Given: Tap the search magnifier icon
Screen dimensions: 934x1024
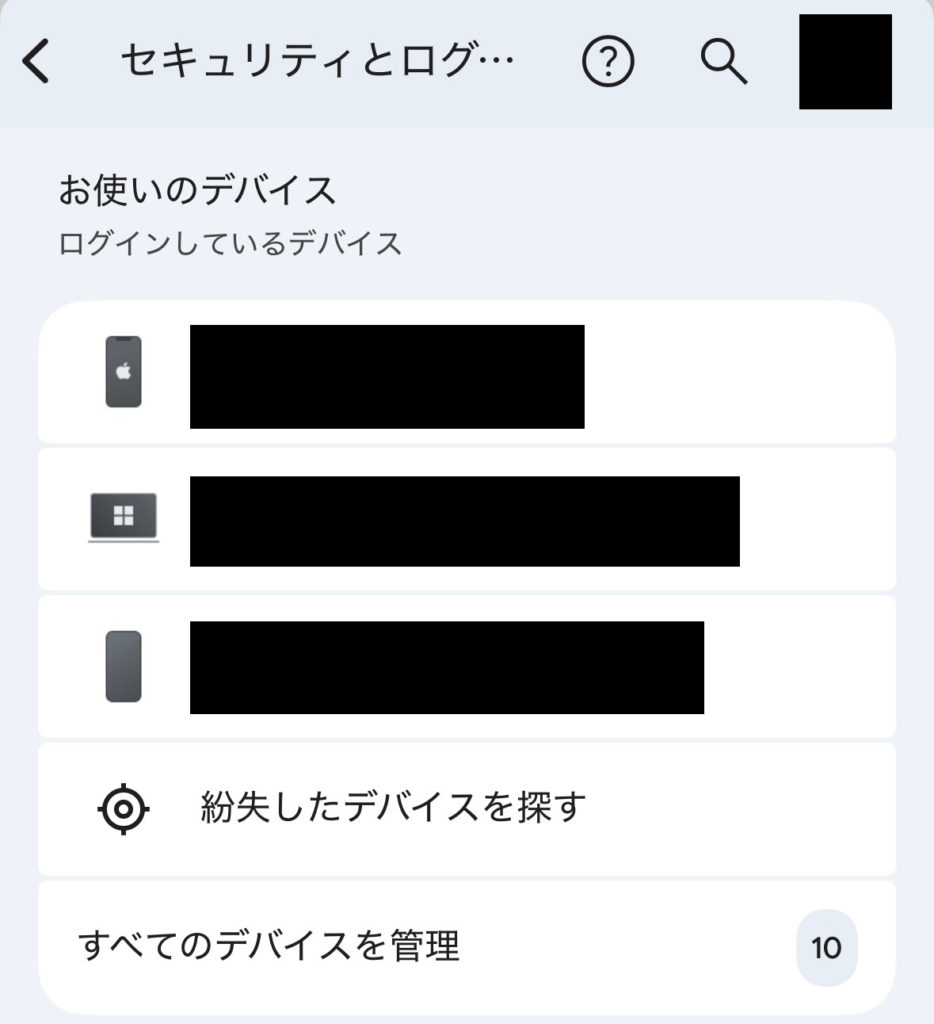Looking at the screenshot, I should tap(723, 63).
